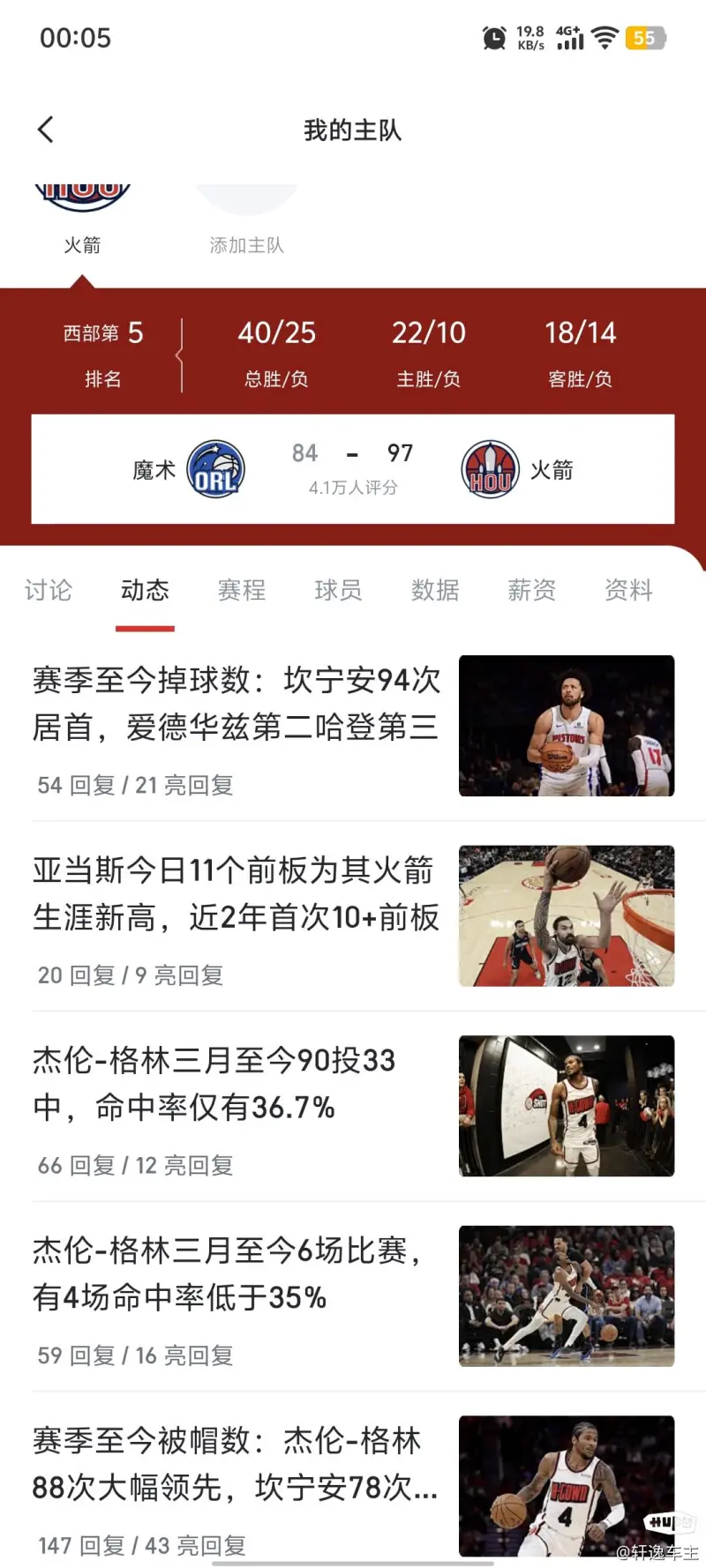The width and height of the screenshot is (706, 1568).
Task: Switch to the 赛程 schedule tab
Action: point(242,591)
